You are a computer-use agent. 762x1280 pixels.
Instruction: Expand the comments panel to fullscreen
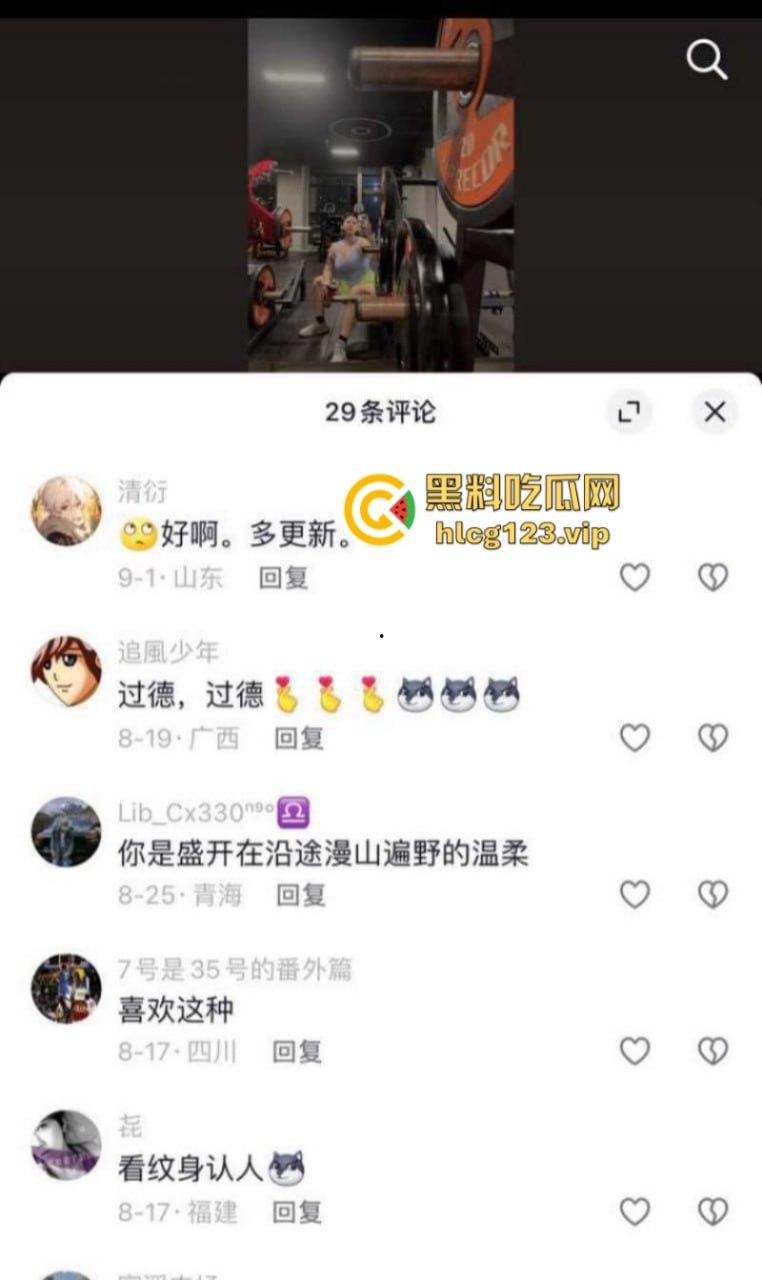[x=629, y=412]
